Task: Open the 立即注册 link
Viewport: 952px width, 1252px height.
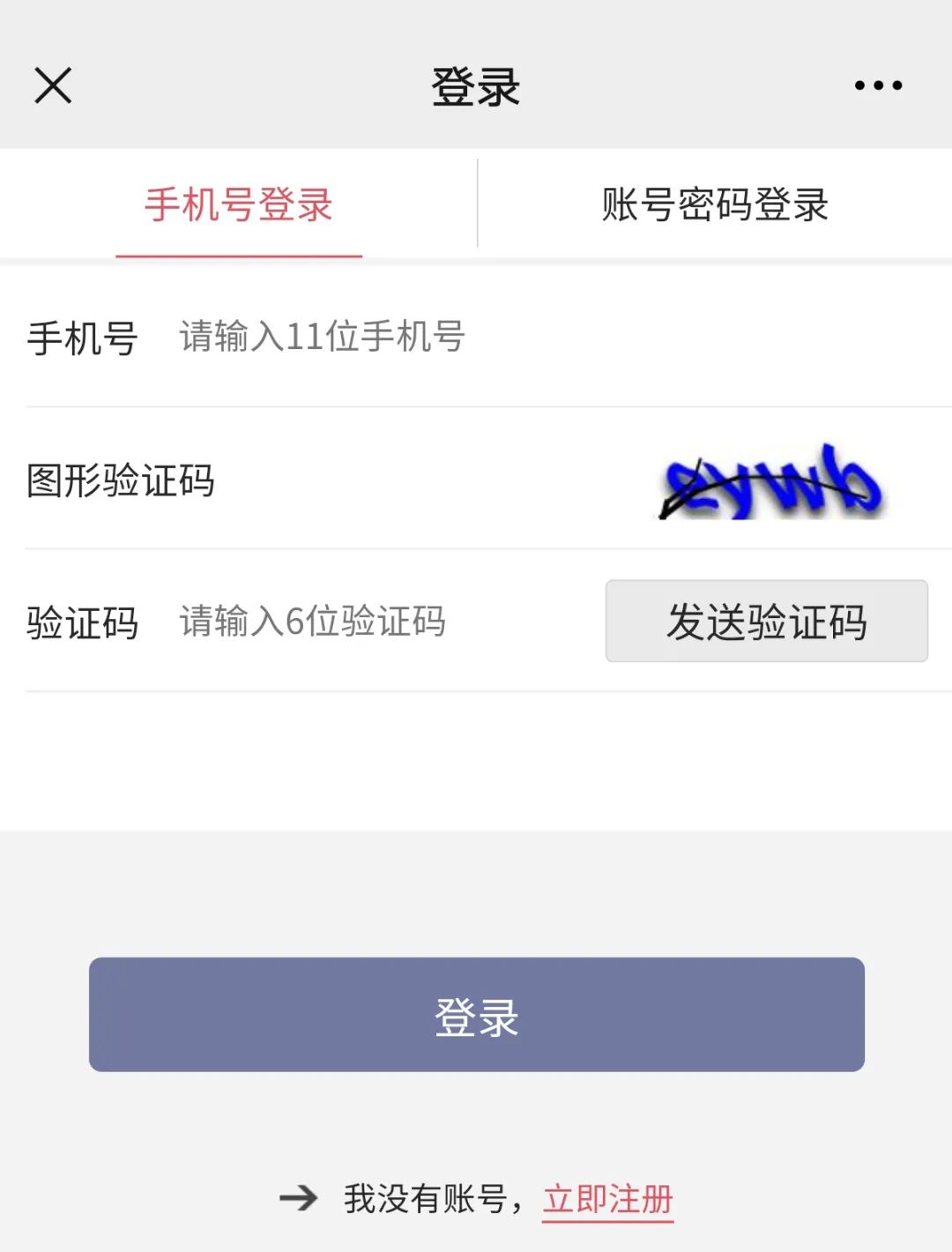Action: tap(607, 1200)
